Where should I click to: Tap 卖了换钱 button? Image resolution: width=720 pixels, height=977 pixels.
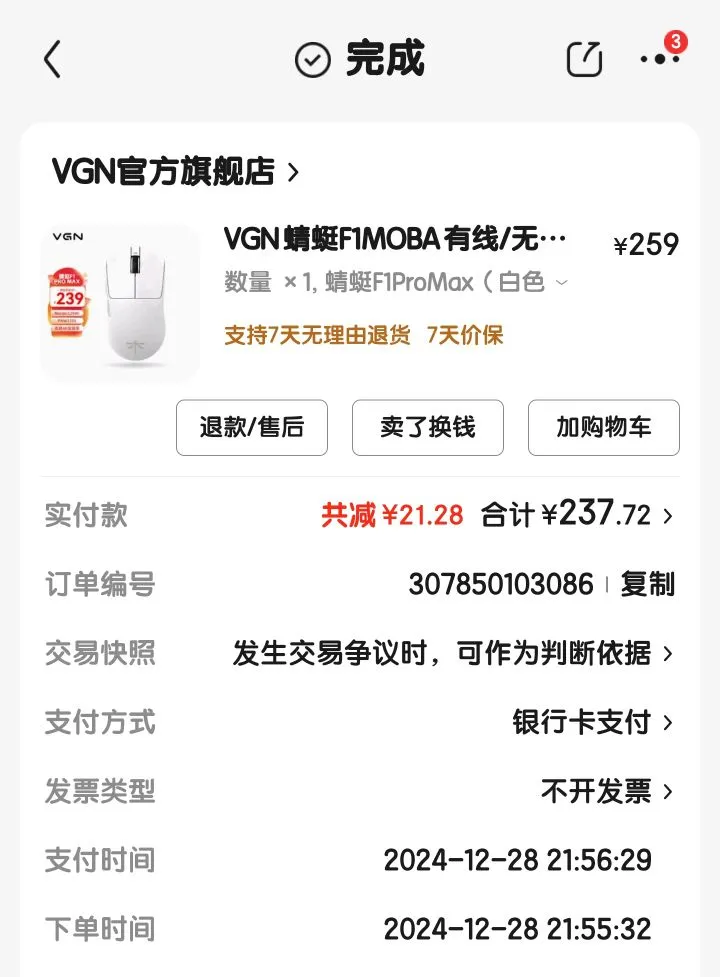coord(428,428)
